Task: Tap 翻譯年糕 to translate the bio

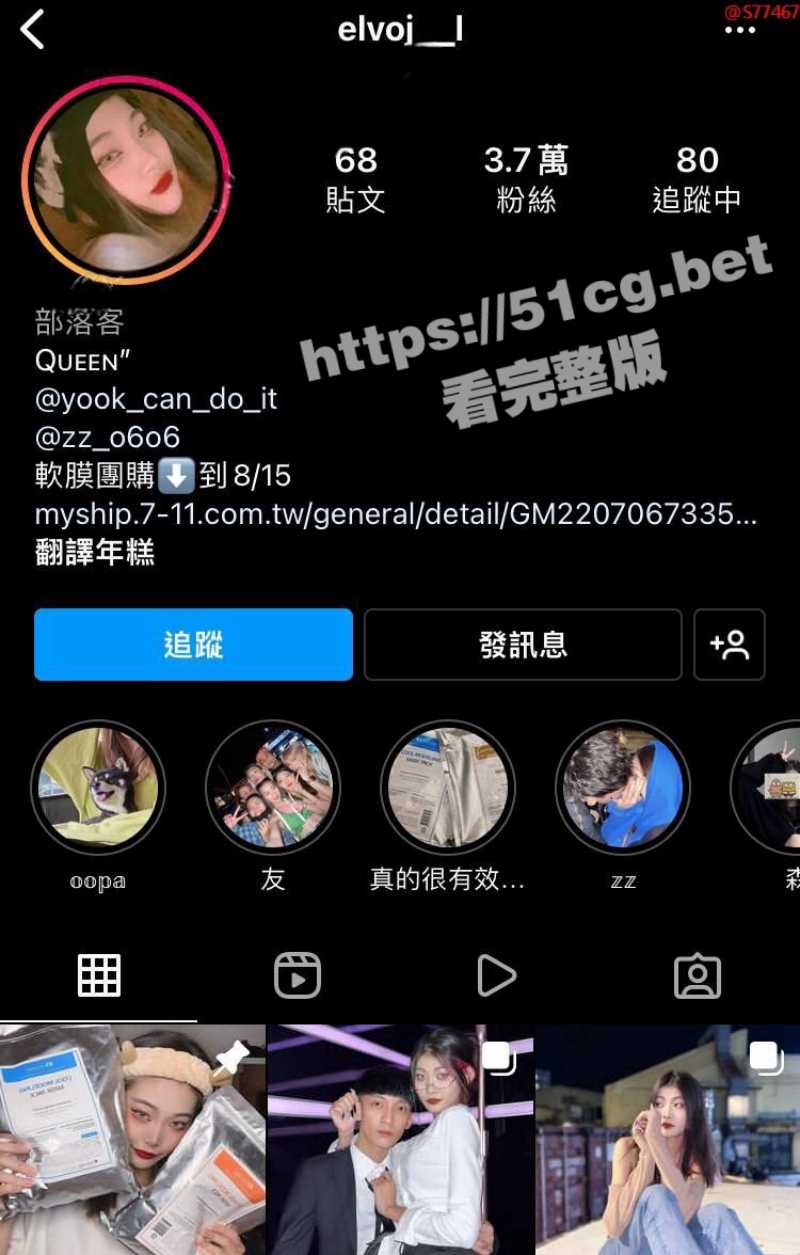Action: tap(95, 552)
